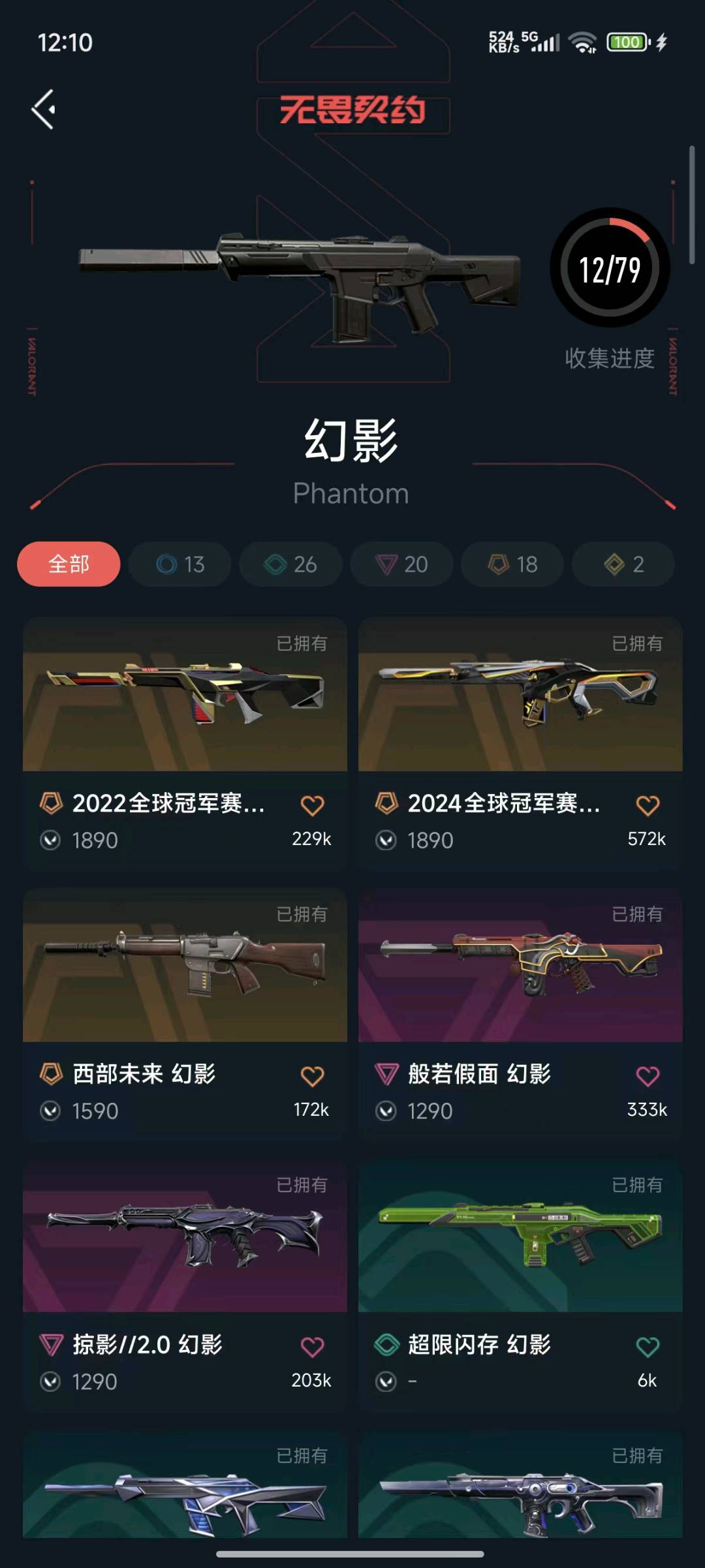705x1568 pixels.
Task: Like the 般若假面 幻影 skin
Action: 648,1077
